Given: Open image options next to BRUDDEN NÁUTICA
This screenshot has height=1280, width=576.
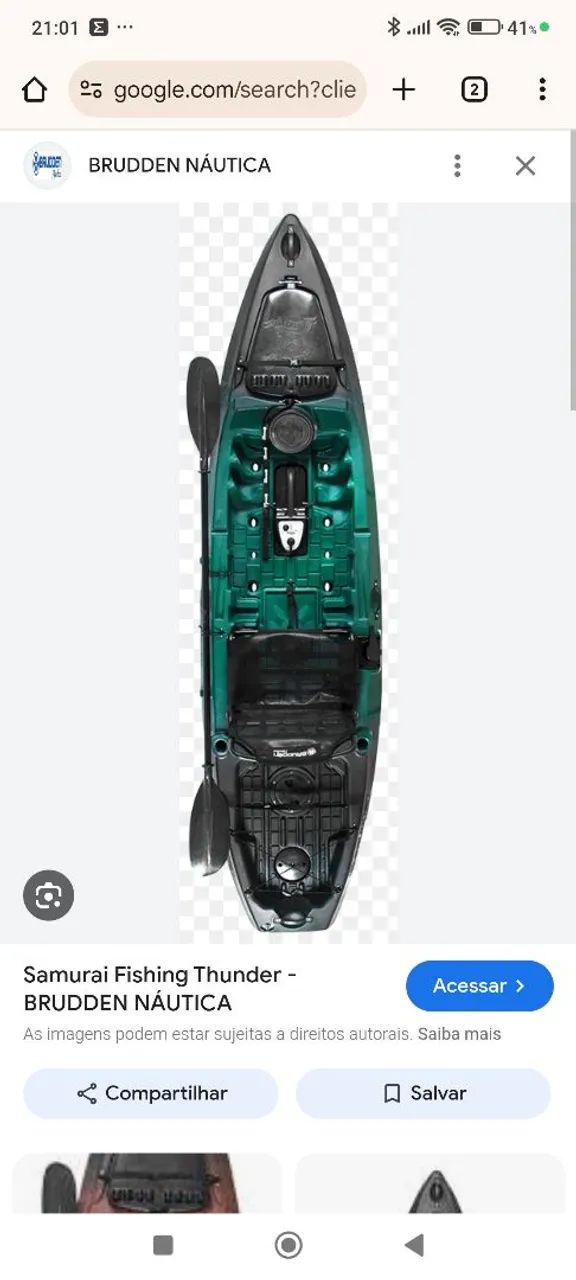Looking at the screenshot, I should pyautogui.click(x=457, y=166).
